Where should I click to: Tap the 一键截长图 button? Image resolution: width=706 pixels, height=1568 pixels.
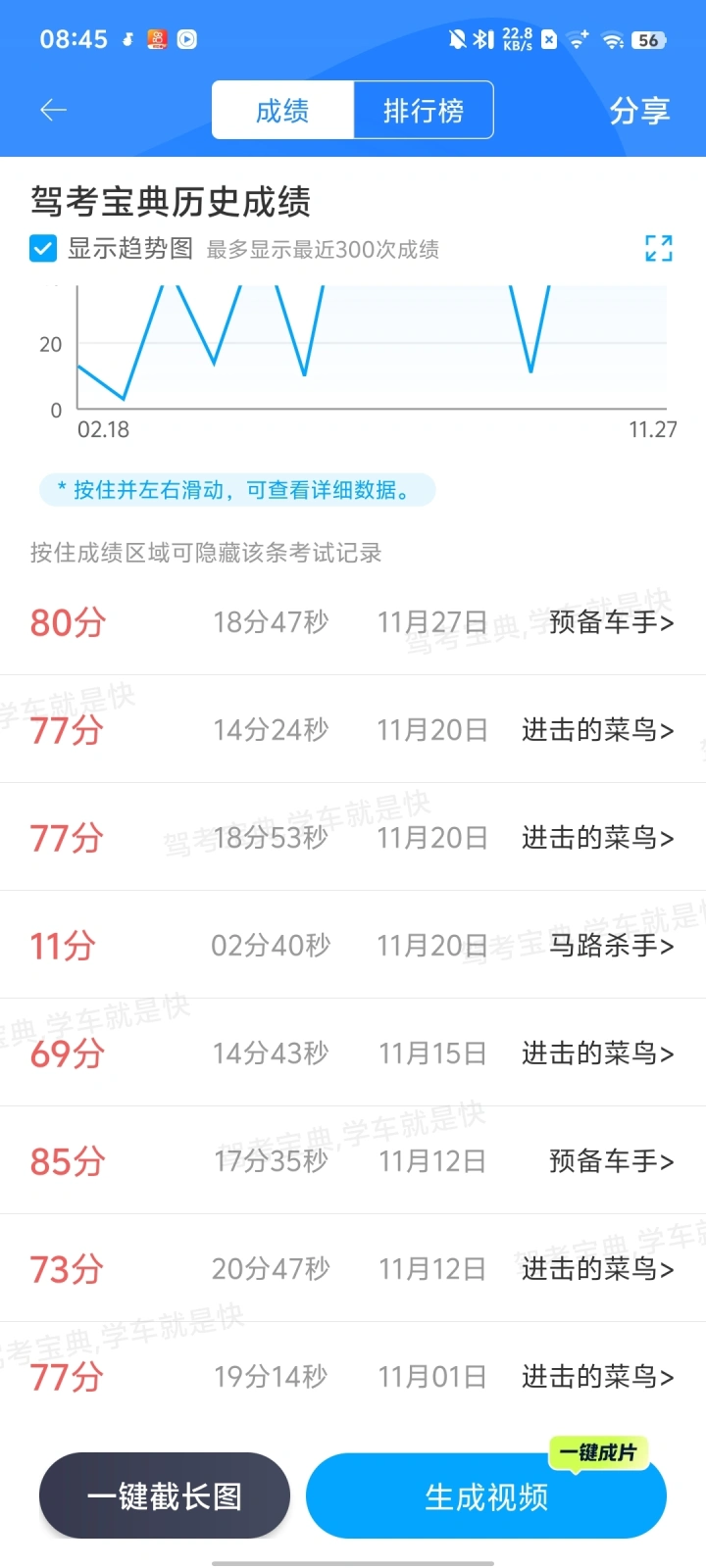(x=165, y=1495)
